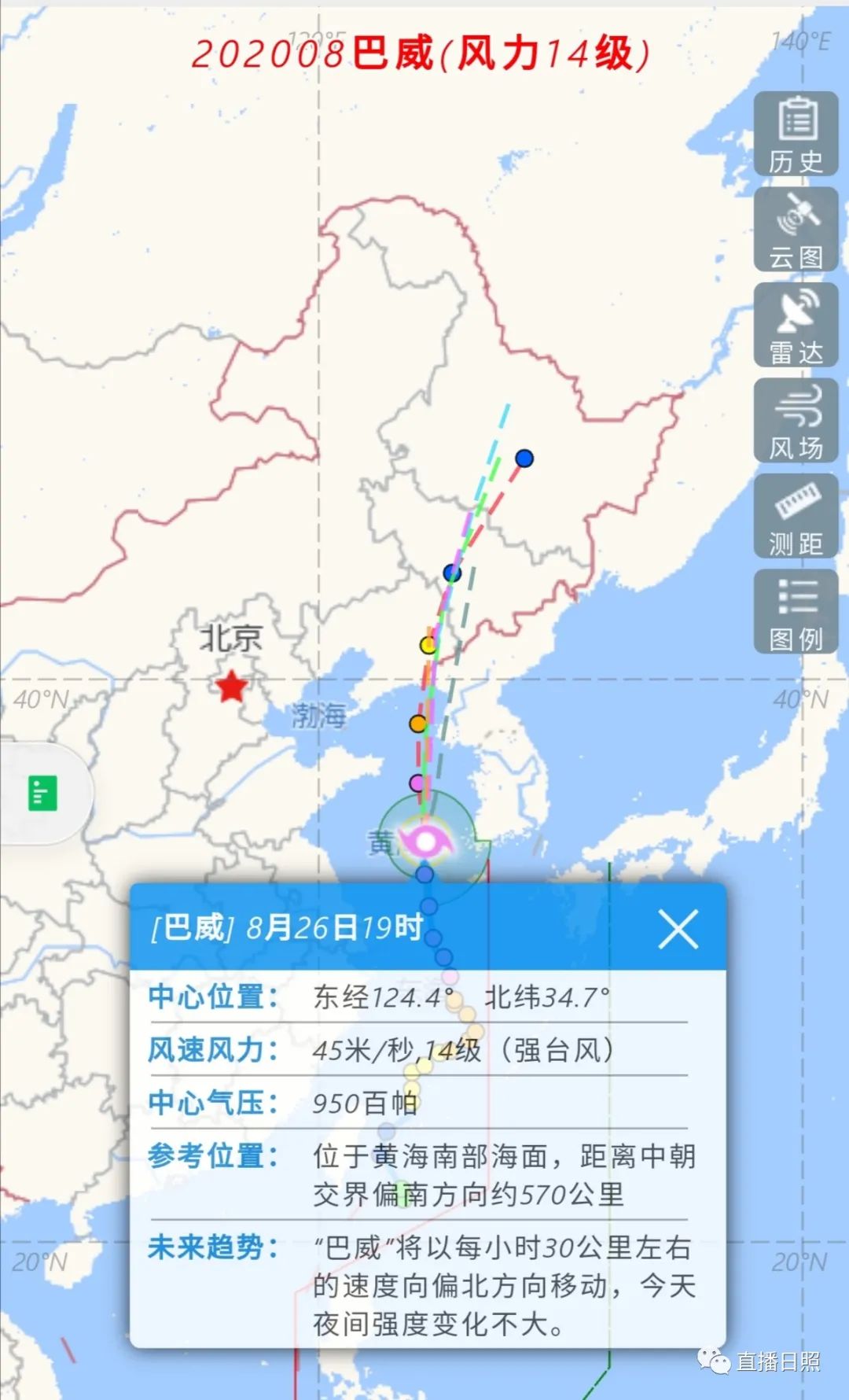Image resolution: width=849 pixels, height=1400 pixels.
Task: Show the 风场 wind field
Action: click(796, 421)
